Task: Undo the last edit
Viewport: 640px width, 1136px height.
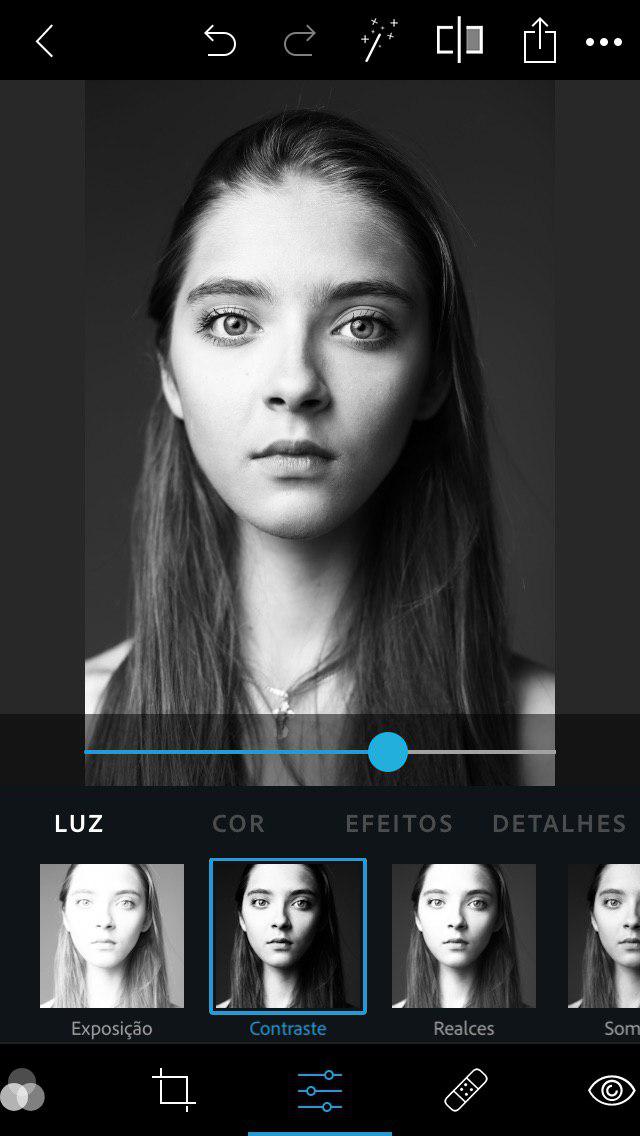Action: [x=220, y=41]
